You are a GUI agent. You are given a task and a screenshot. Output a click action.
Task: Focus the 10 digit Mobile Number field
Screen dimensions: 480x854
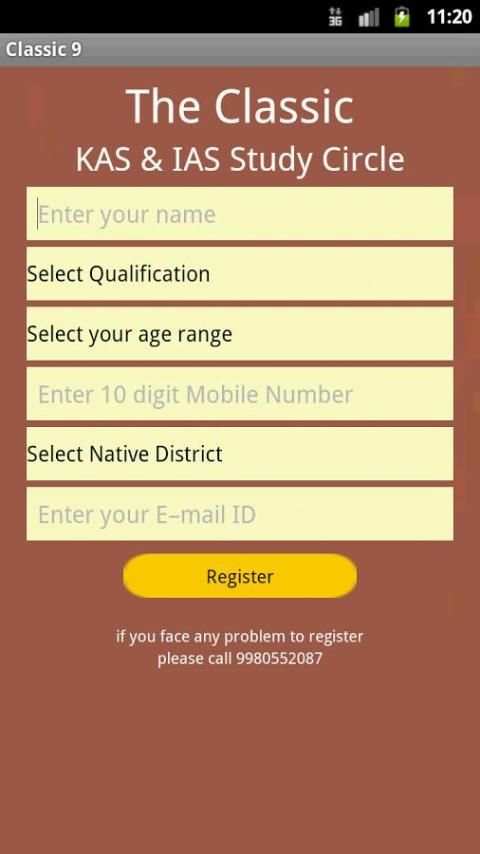pos(240,394)
